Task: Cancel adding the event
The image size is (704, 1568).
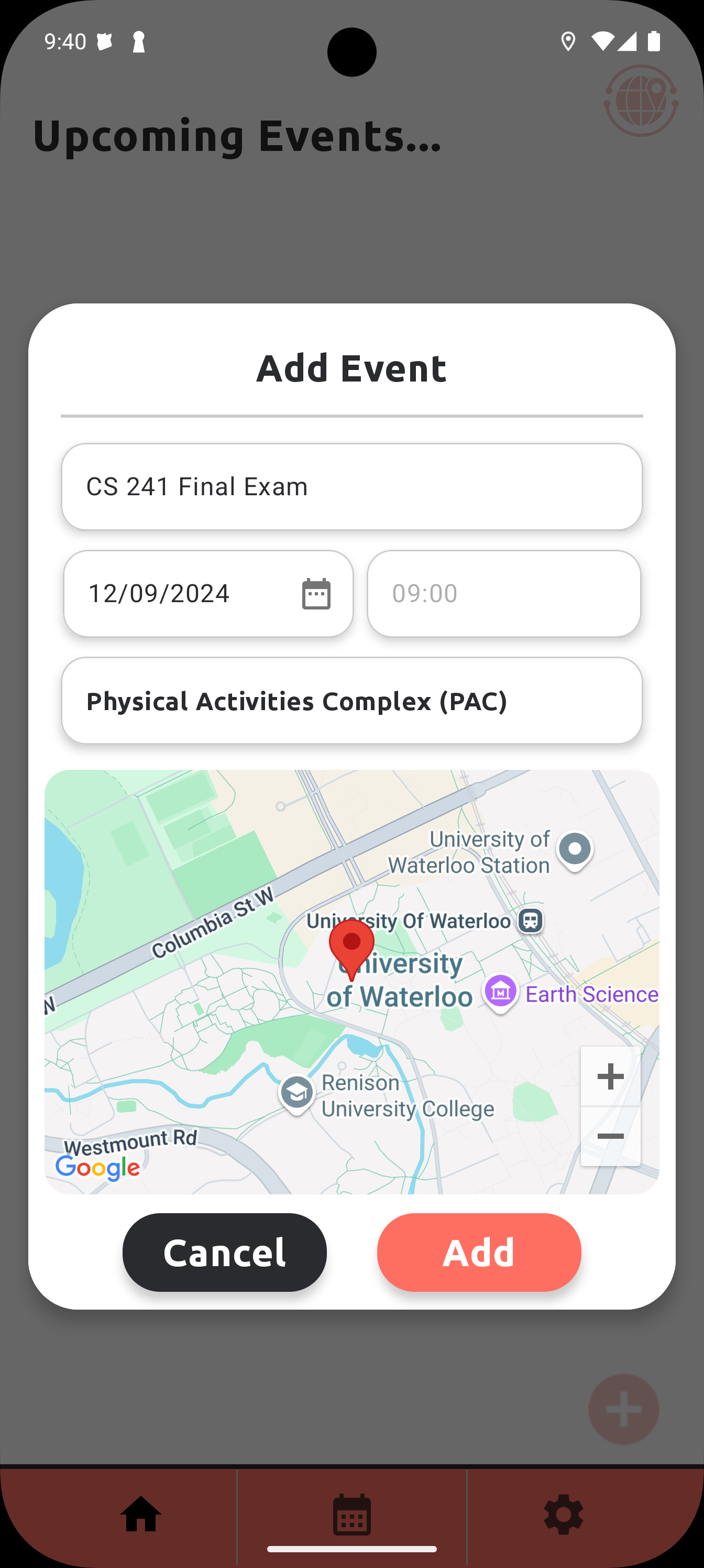Action: tap(225, 1252)
